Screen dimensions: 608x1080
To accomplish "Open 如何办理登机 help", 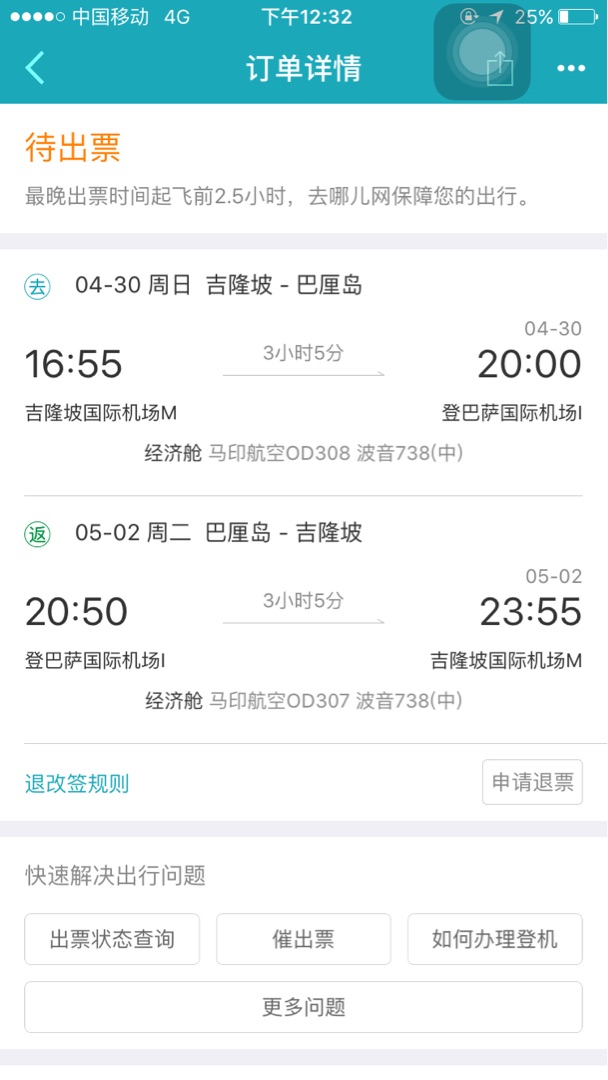I will pos(495,939).
